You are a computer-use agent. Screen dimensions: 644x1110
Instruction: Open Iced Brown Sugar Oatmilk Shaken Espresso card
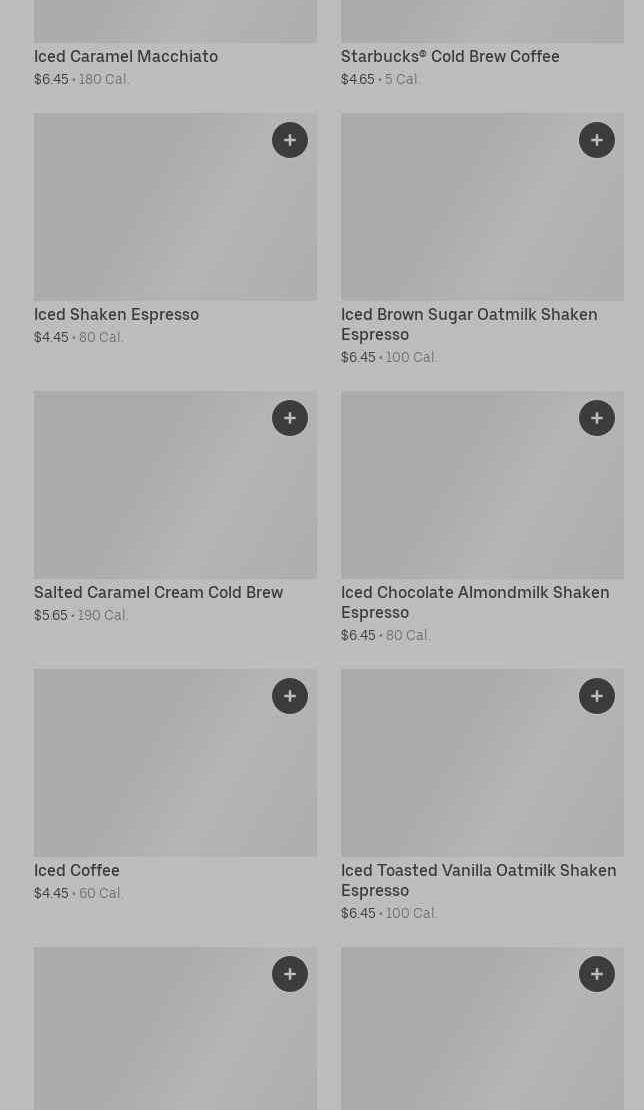point(483,240)
